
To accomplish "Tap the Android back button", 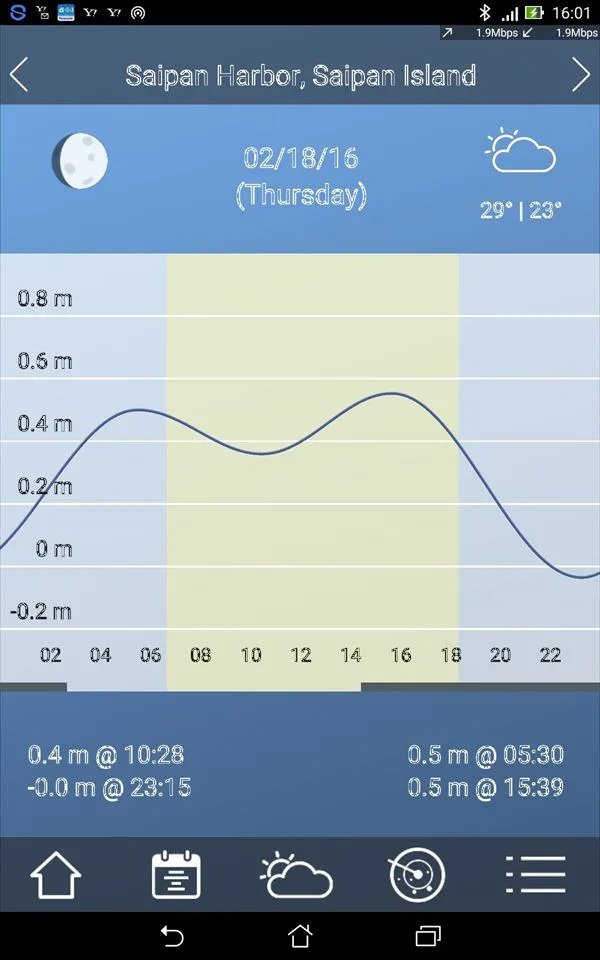I will coord(172,936).
